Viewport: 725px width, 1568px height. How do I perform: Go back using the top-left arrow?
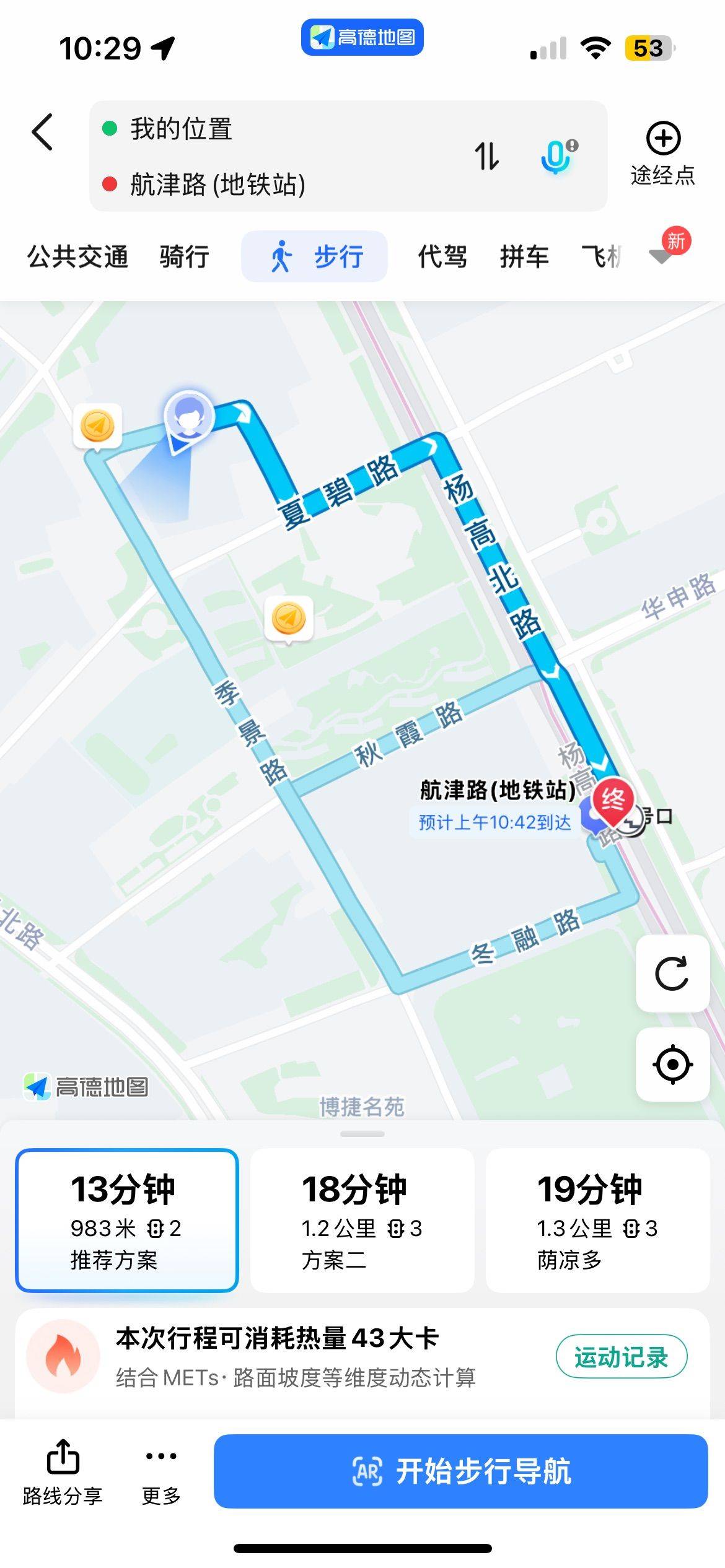click(x=43, y=132)
